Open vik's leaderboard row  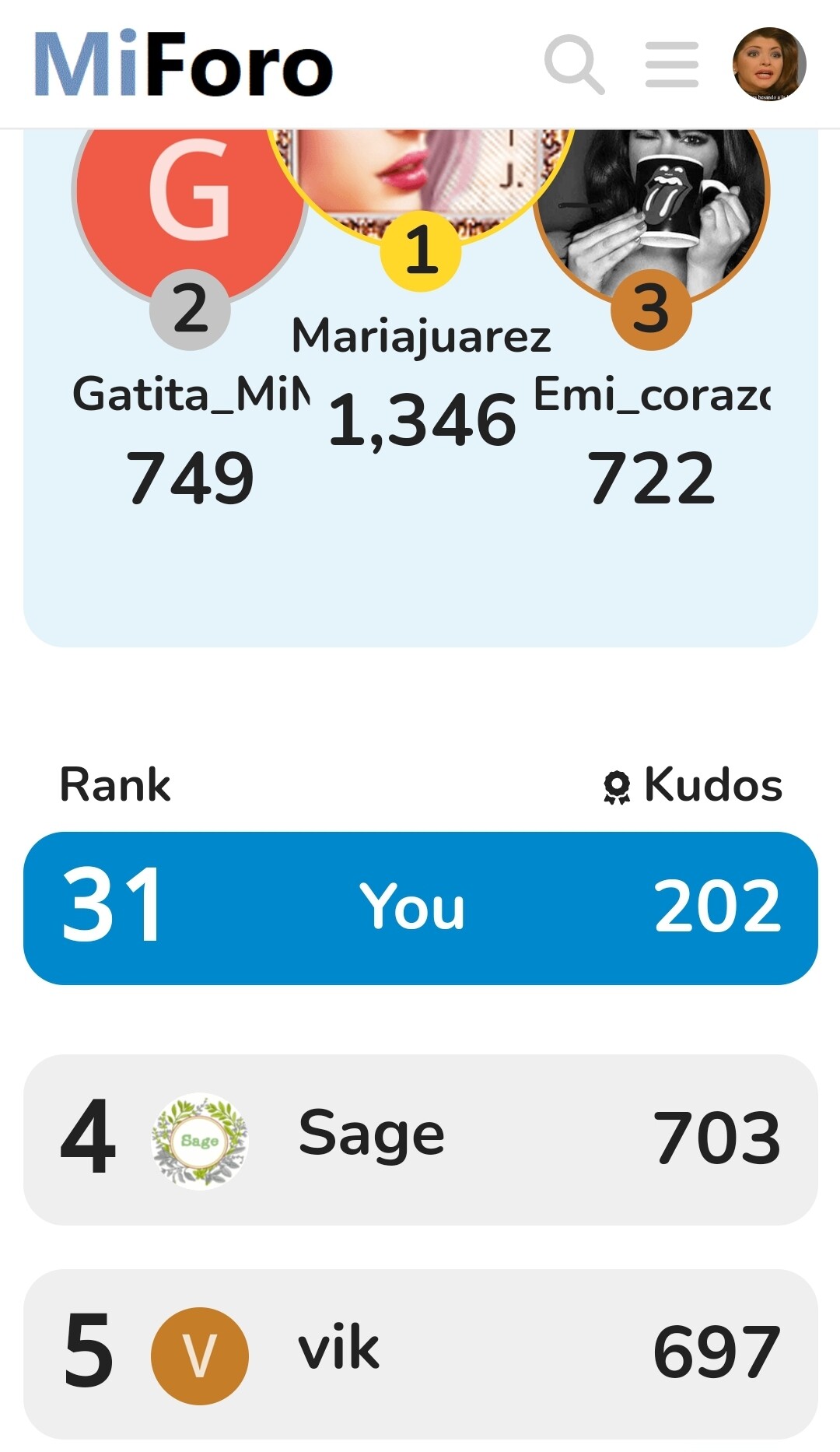[421, 1355]
